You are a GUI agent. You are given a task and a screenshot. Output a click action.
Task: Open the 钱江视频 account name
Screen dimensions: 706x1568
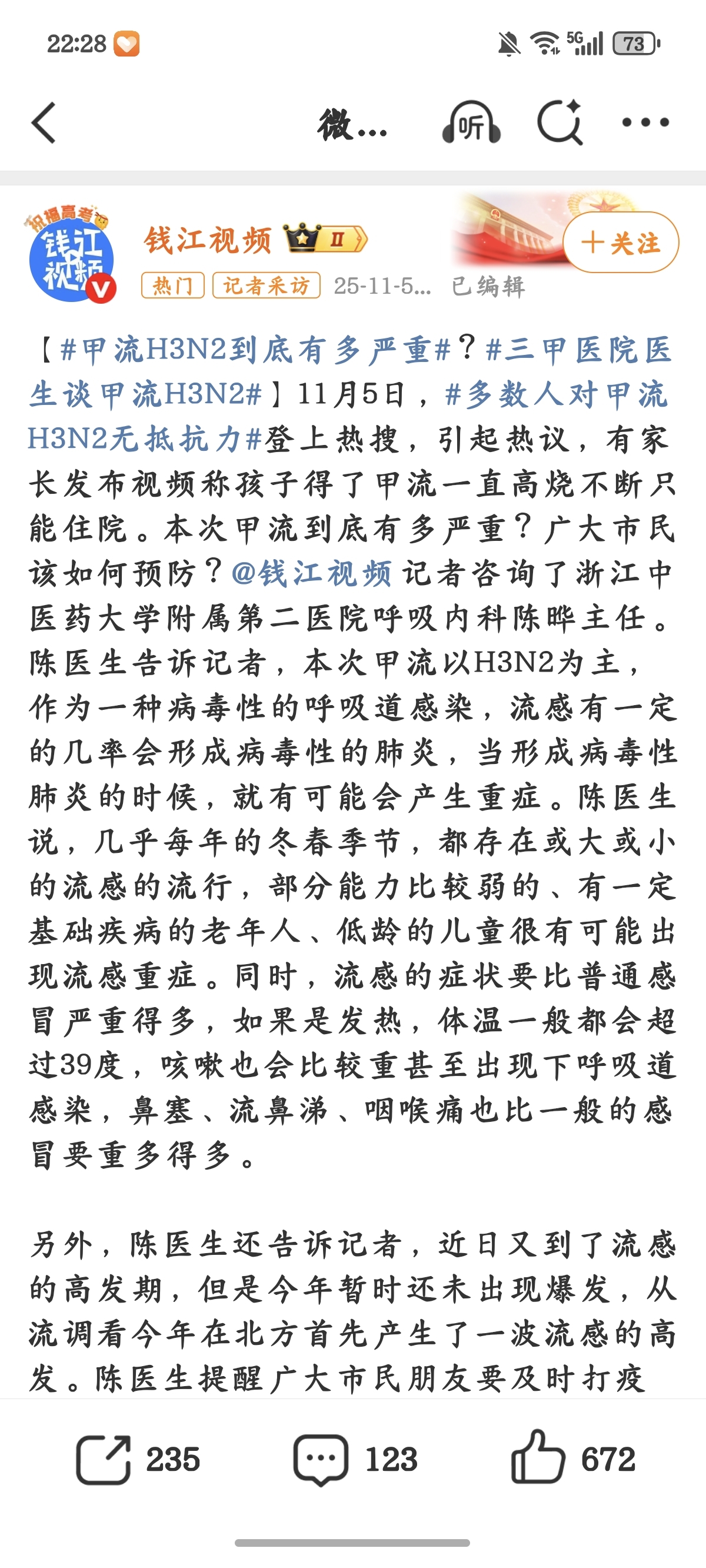pos(208,240)
